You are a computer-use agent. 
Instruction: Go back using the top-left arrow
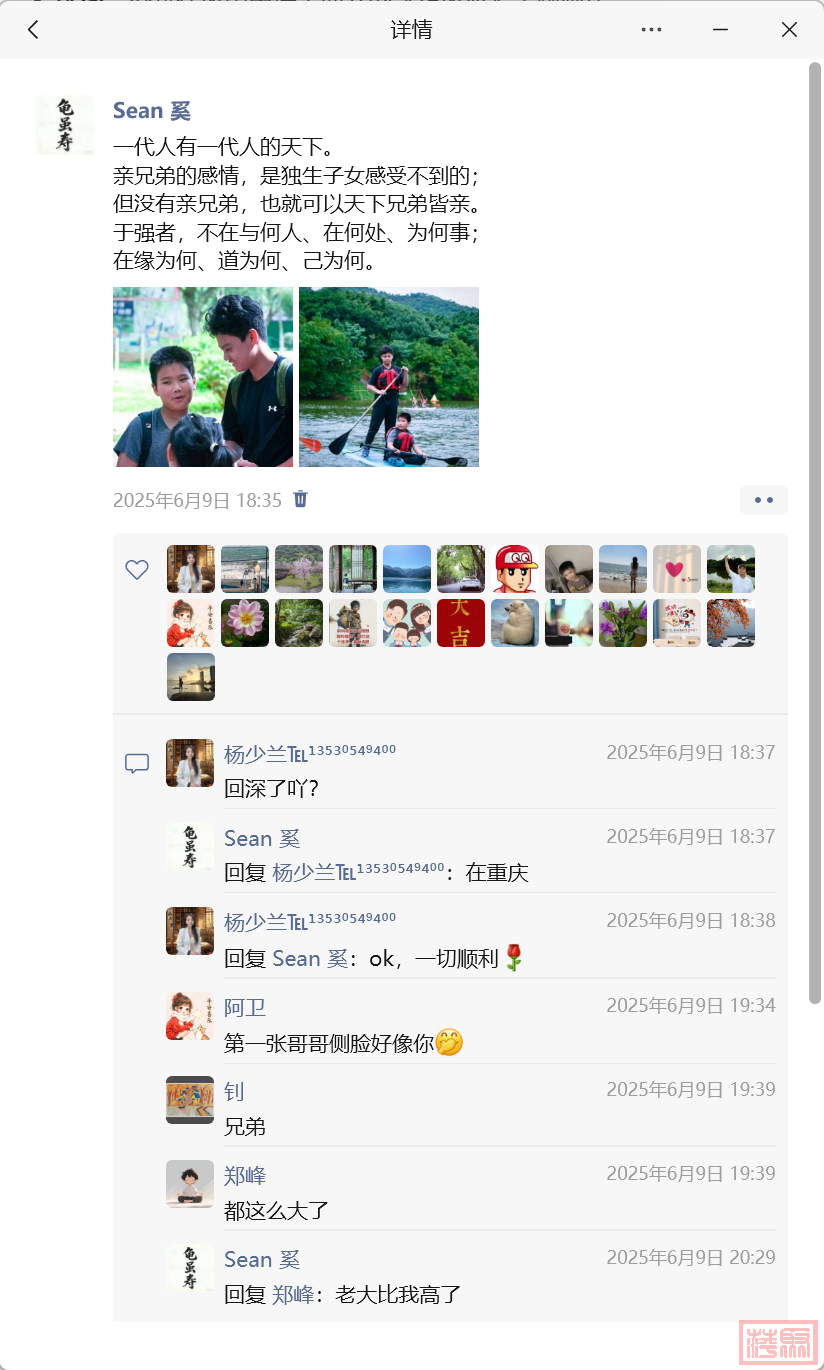click(33, 30)
